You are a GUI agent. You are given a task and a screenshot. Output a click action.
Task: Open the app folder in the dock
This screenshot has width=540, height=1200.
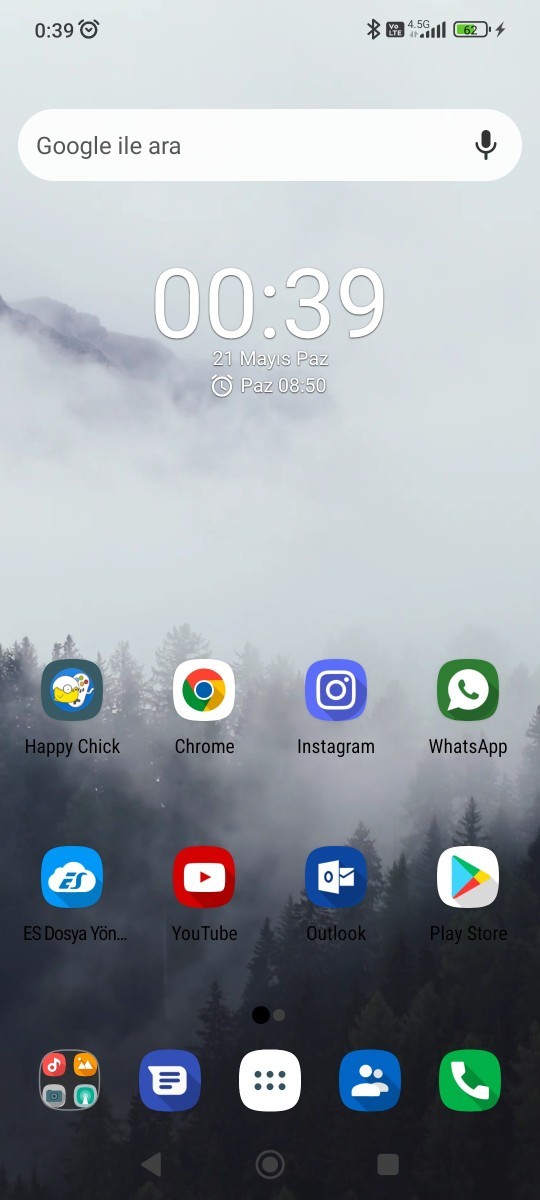(x=70, y=1080)
